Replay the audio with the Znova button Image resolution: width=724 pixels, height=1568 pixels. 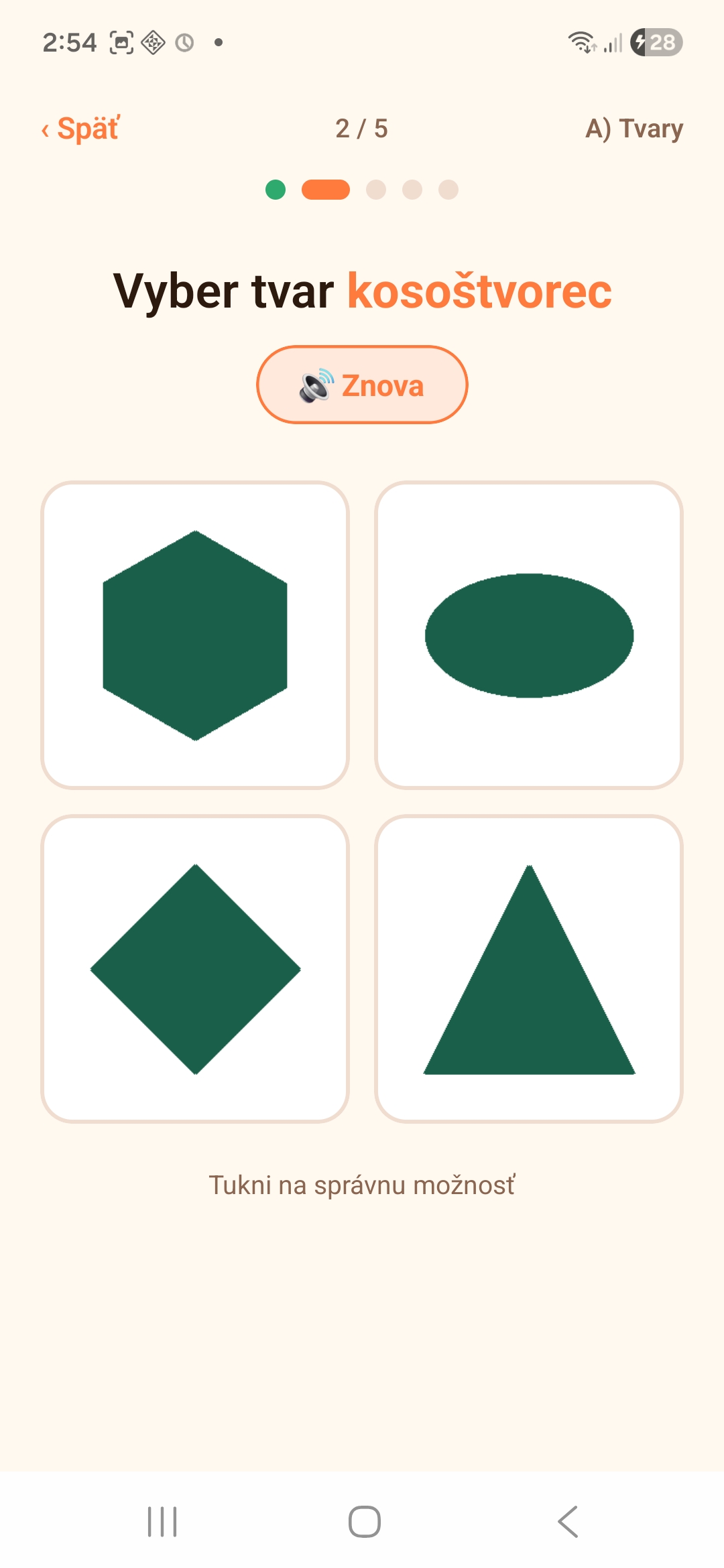coord(362,385)
